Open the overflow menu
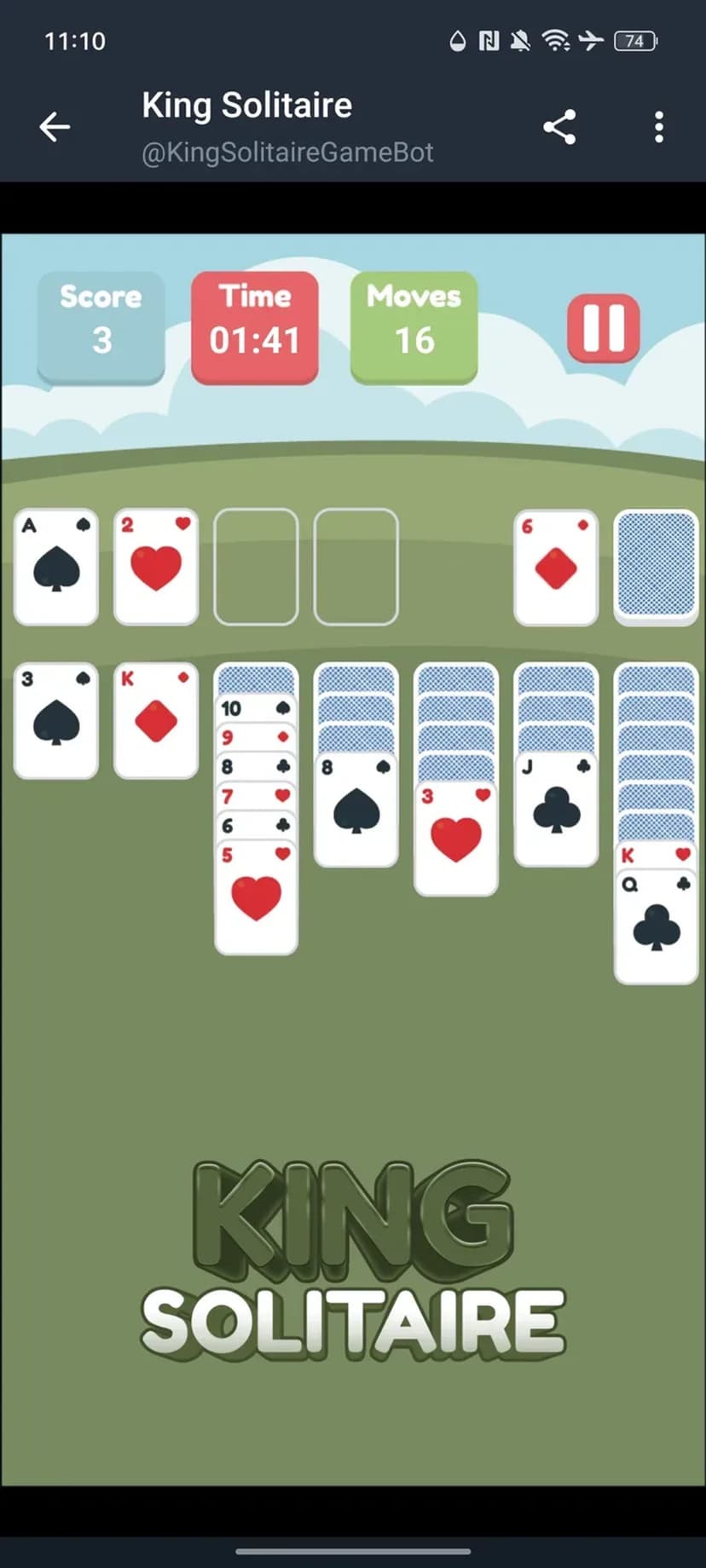 [658, 127]
